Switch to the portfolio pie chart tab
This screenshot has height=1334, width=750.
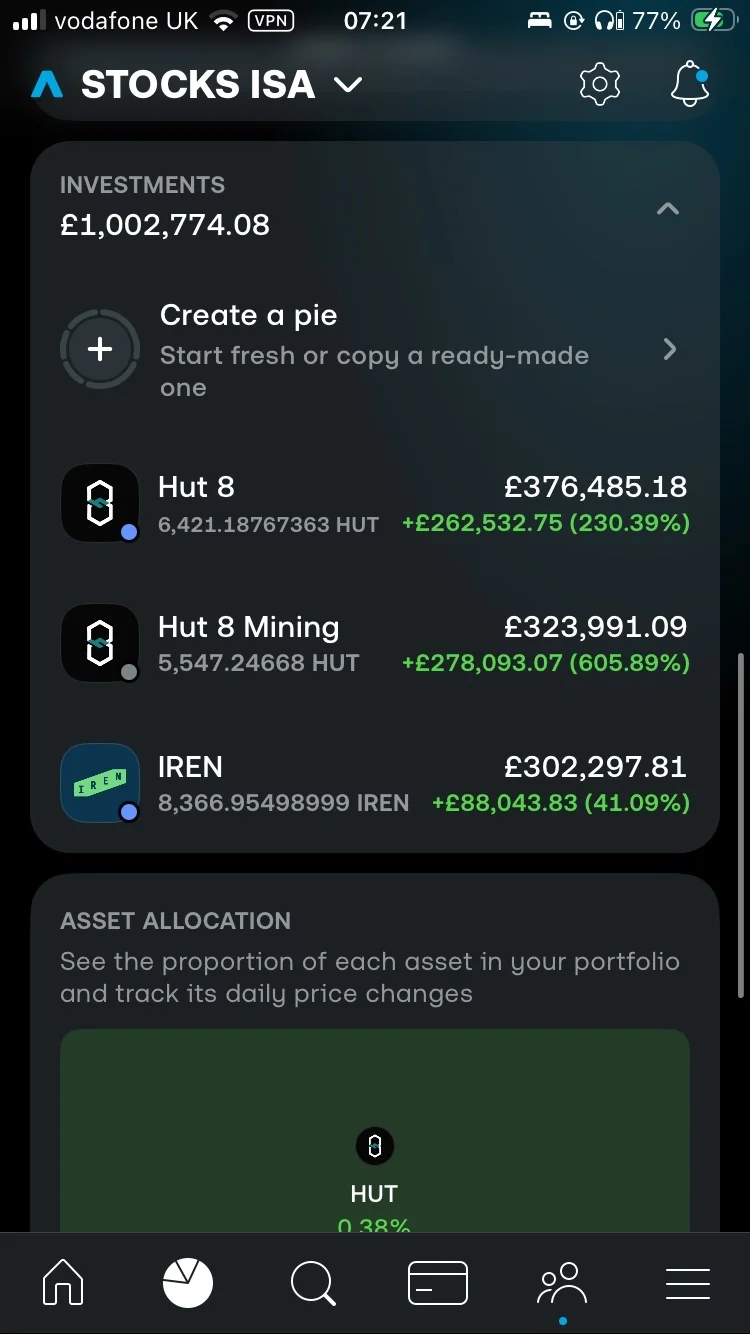188,1282
